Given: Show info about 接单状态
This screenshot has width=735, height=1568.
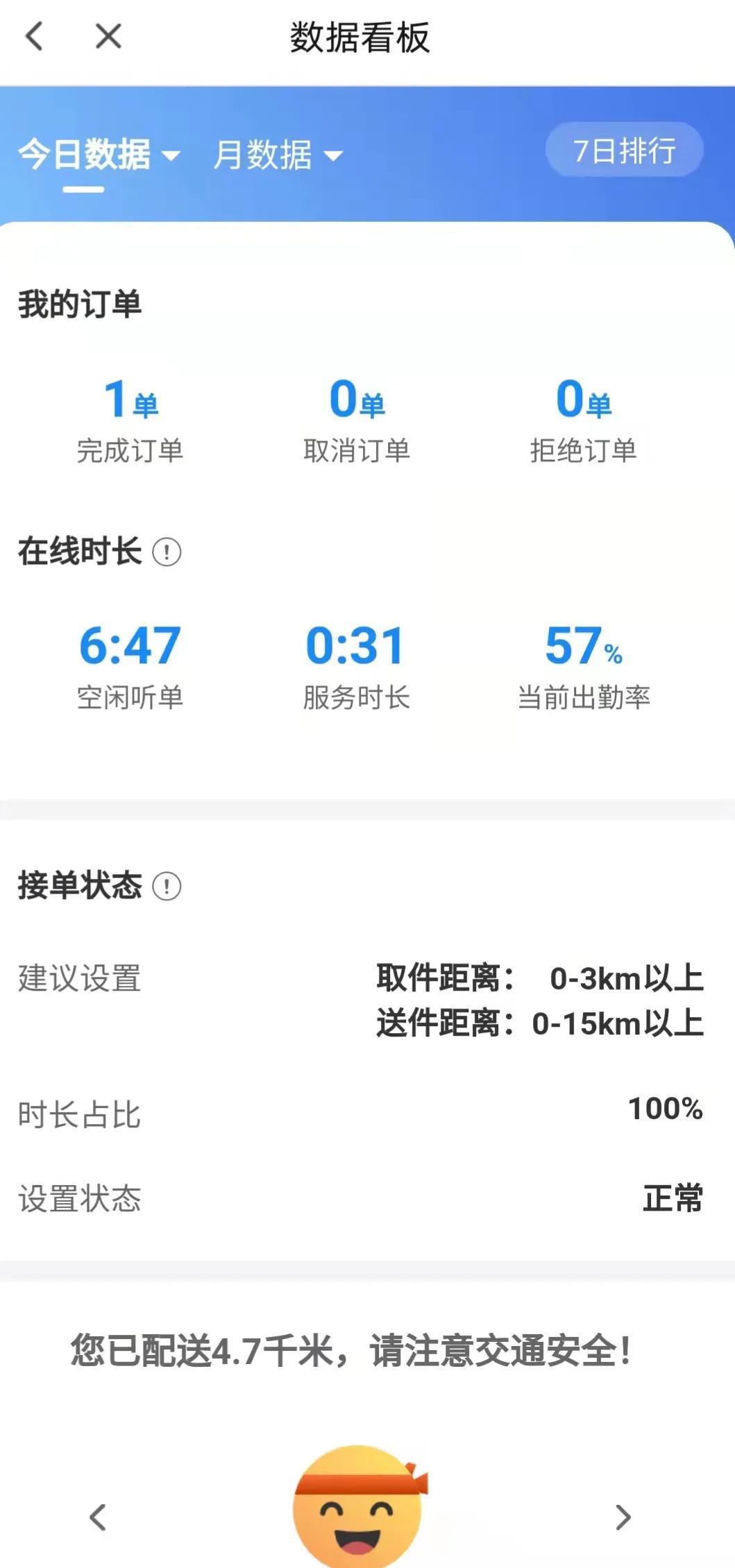Looking at the screenshot, I should [167, 886].
